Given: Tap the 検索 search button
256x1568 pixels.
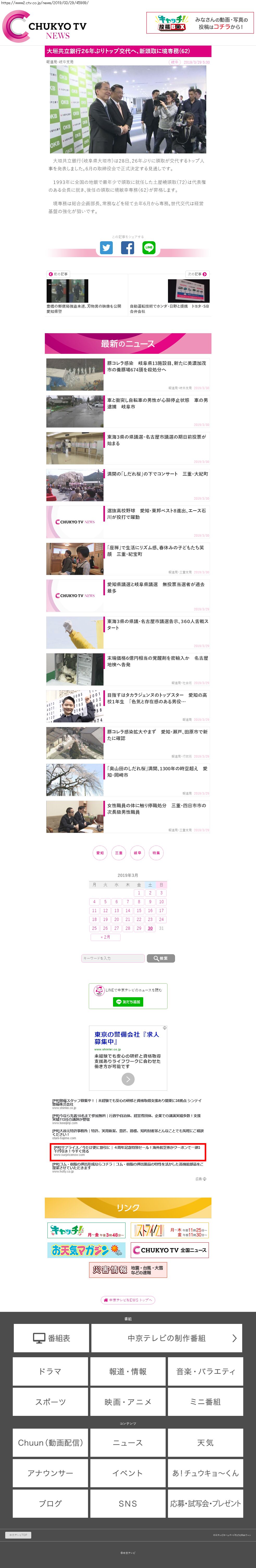Looking at the screenshot, I should (x=161, y=958).
